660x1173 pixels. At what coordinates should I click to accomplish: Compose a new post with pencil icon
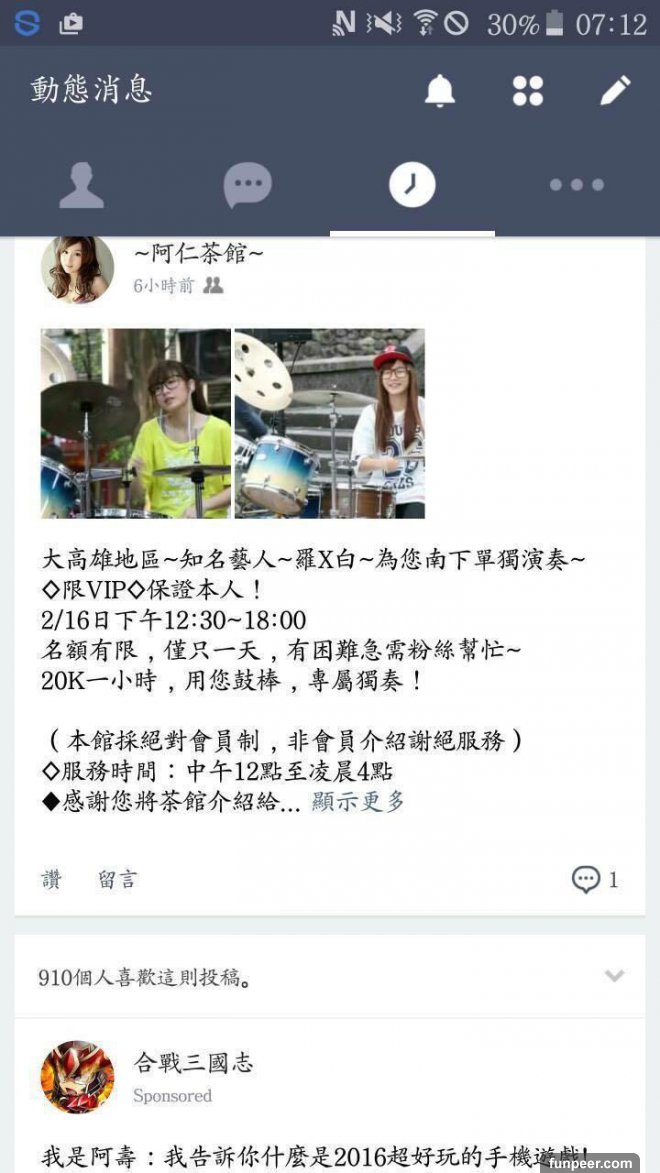pos(615,91)
